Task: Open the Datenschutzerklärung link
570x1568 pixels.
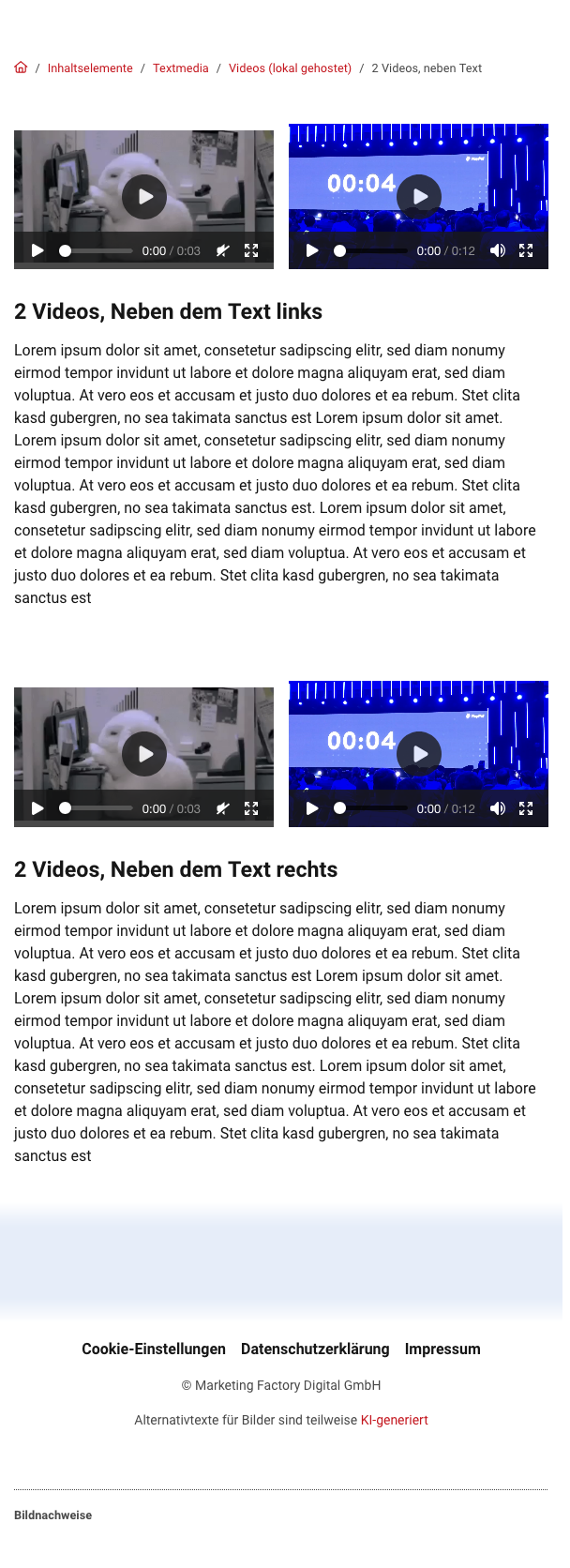Action: (x=315, y=1349)
